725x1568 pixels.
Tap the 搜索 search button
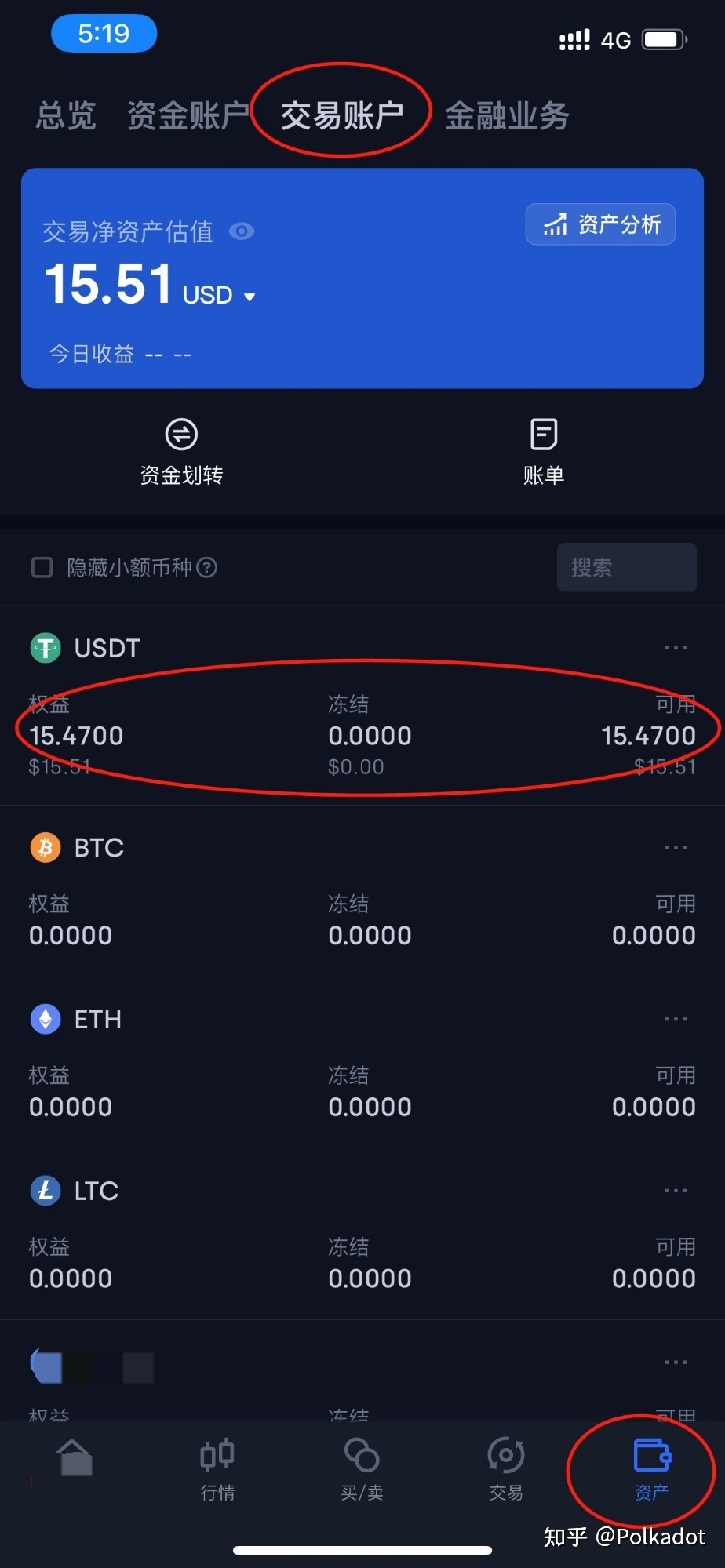point(626,567)
